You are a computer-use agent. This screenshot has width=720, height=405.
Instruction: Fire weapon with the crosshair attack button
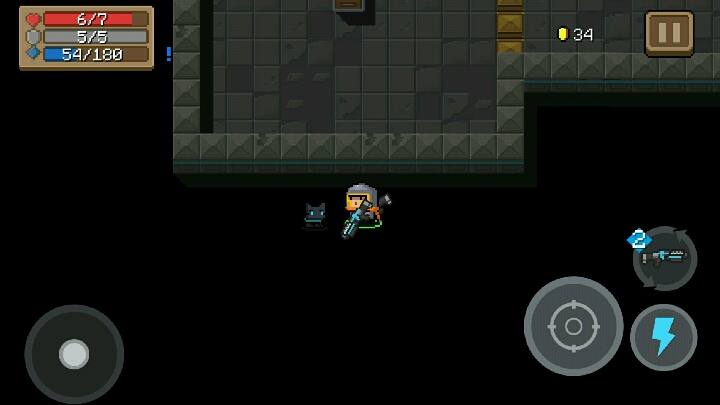(573, 326)
